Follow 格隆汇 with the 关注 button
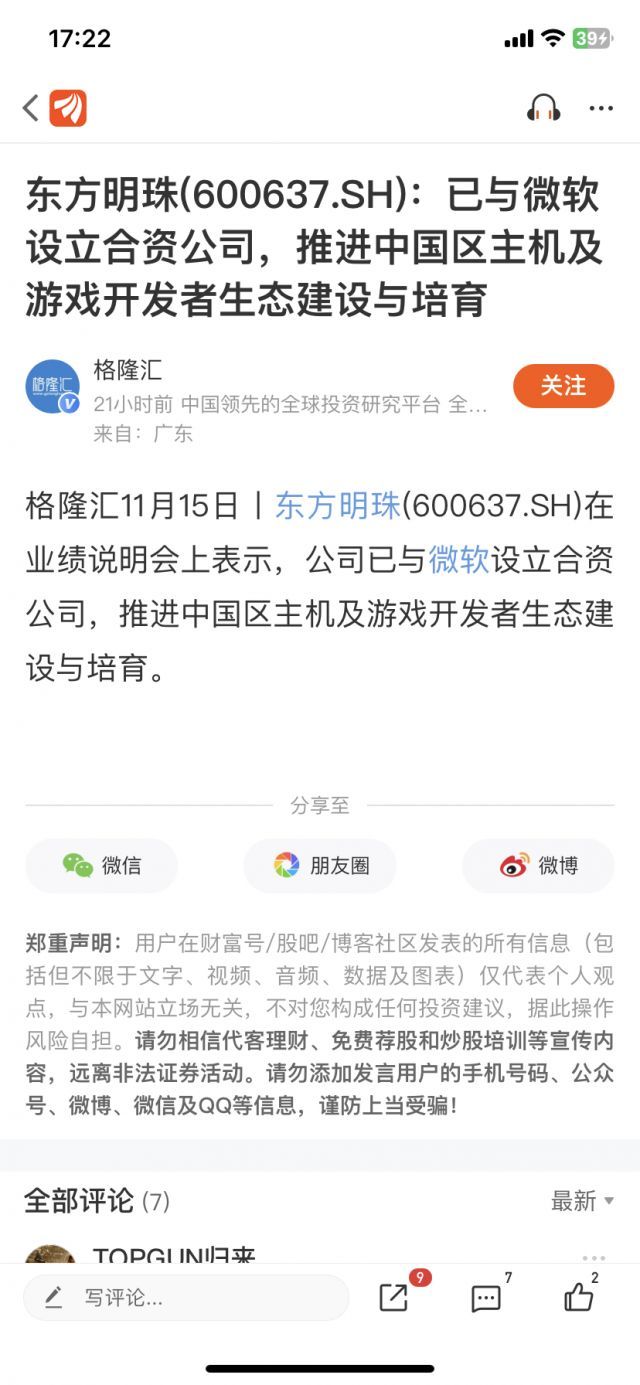This screenshot has width=640, height=1385. pos(563,386)
